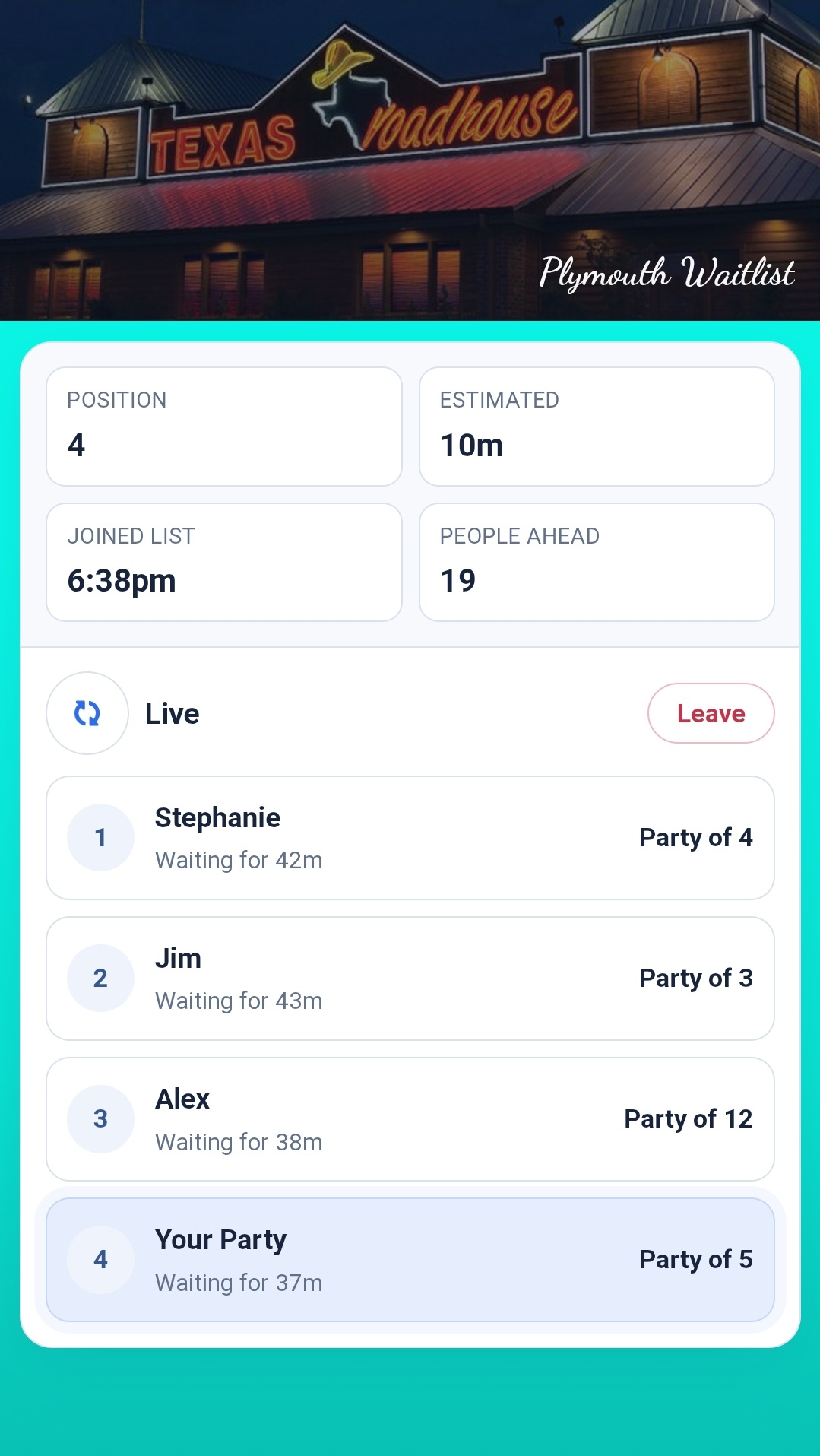The image size is (820, 1456).
Task: Expand the ESTIMATED wait time card
Action: (596, 426)
